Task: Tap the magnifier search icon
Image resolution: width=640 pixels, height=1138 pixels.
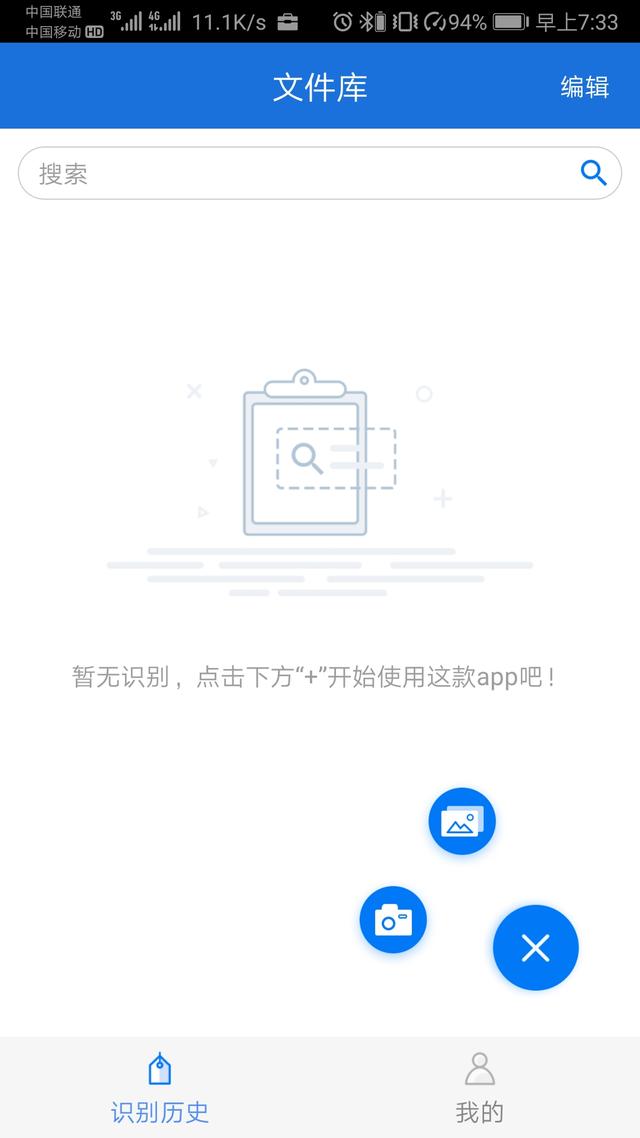Action: point(594,173)
